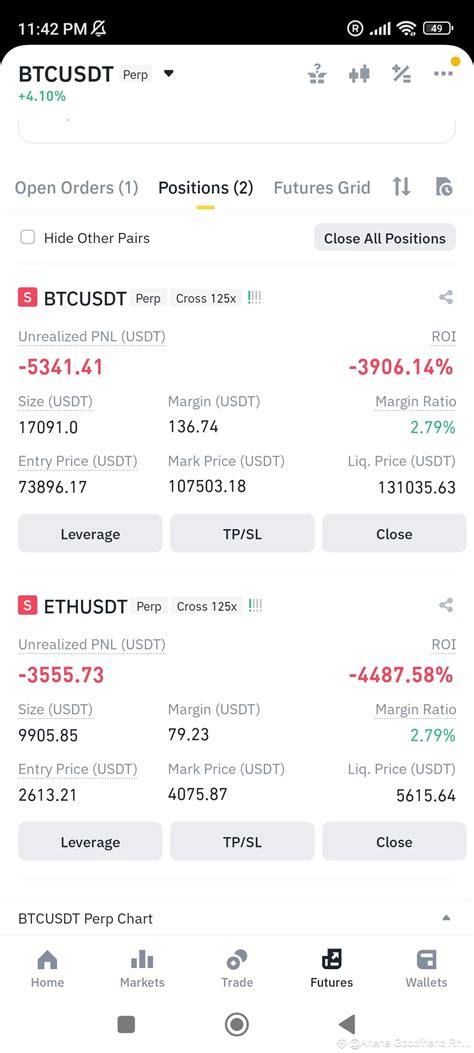Viewport: 474px width, 1053px height.
Task: Set TP/SL for ETHUSDT position
Action: tap(242, 841)
